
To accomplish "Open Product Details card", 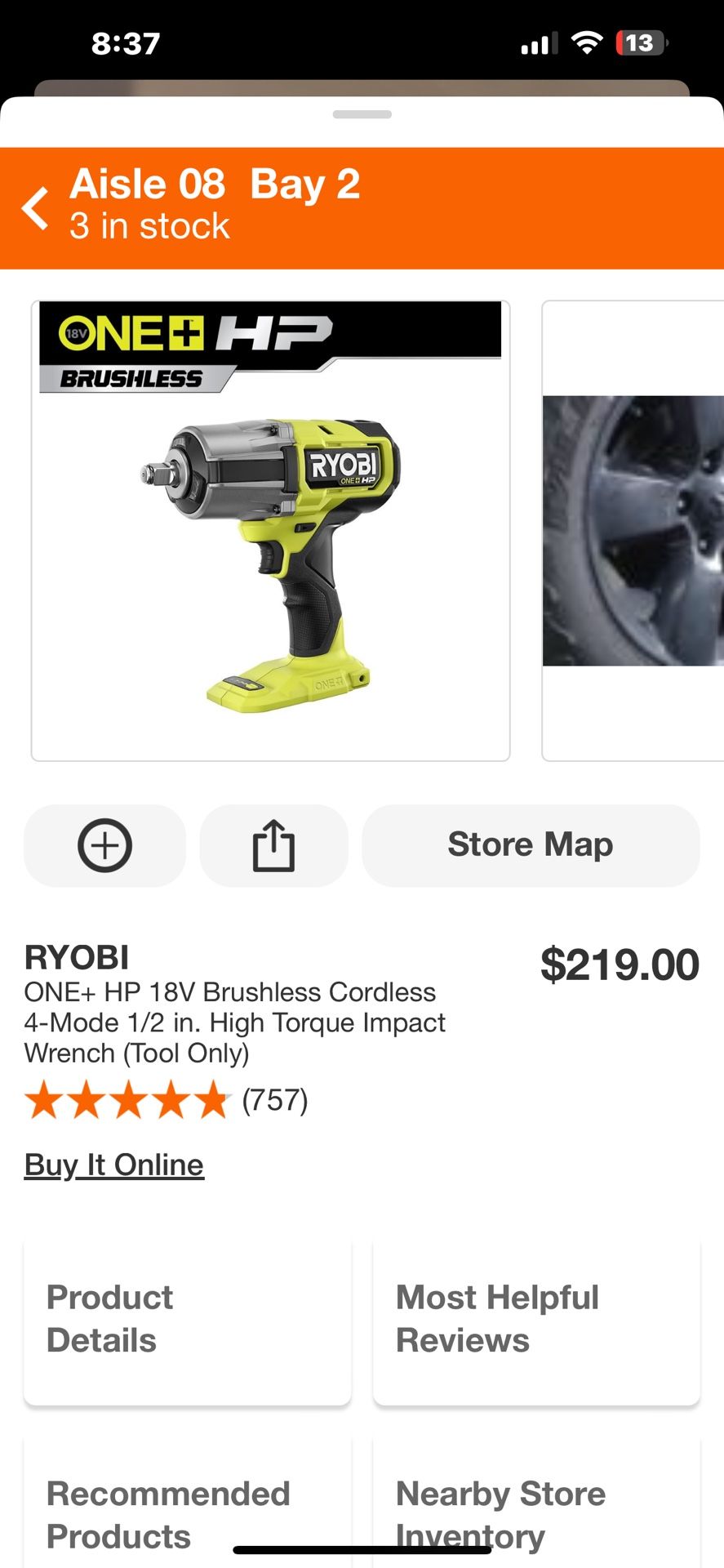I will (x=188, y=1320).
